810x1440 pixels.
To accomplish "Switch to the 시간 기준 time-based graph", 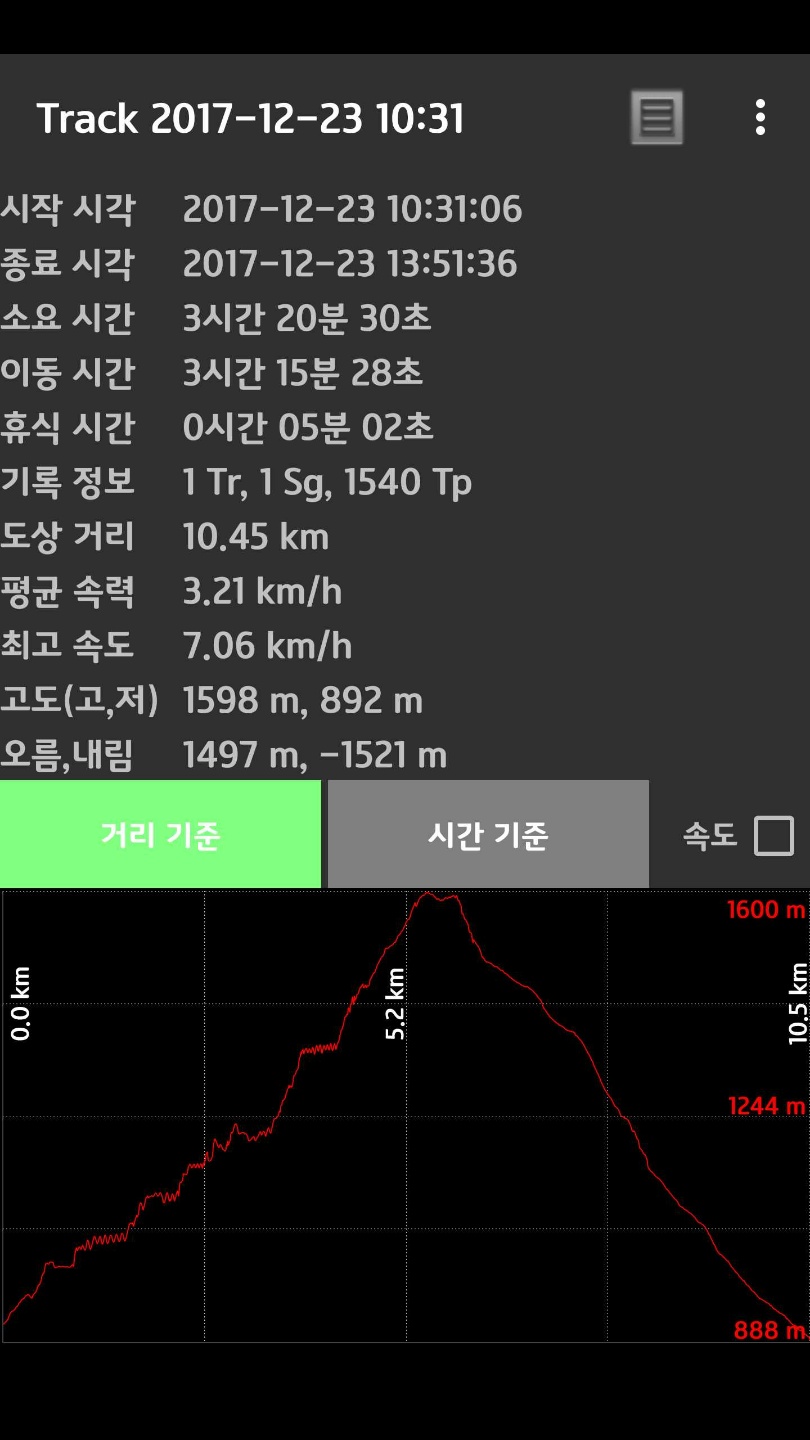I will click(488, 835).
